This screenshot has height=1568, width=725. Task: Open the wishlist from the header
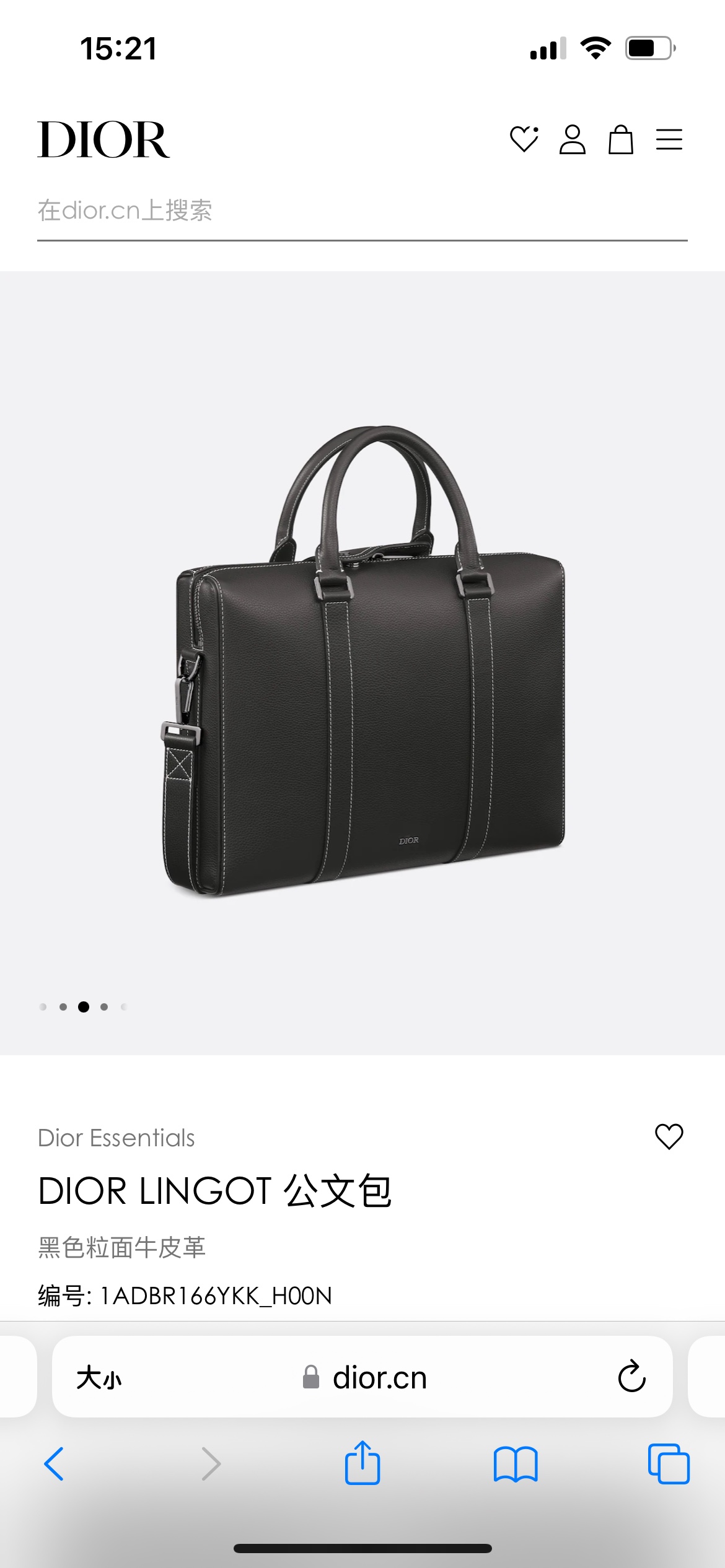point(524,139)
